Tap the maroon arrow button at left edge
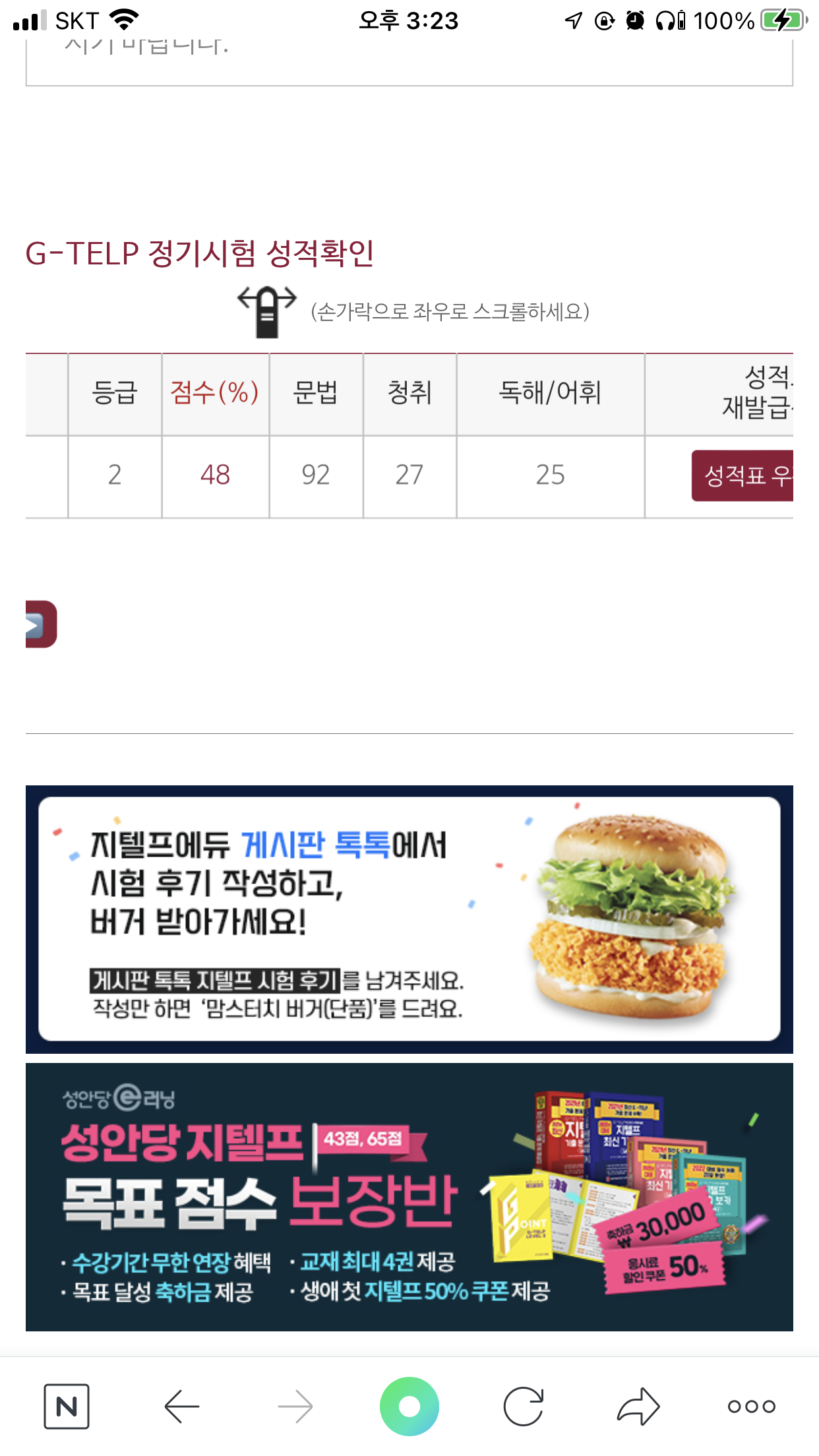Screen dimensions: 819x1456 [40, 624]
